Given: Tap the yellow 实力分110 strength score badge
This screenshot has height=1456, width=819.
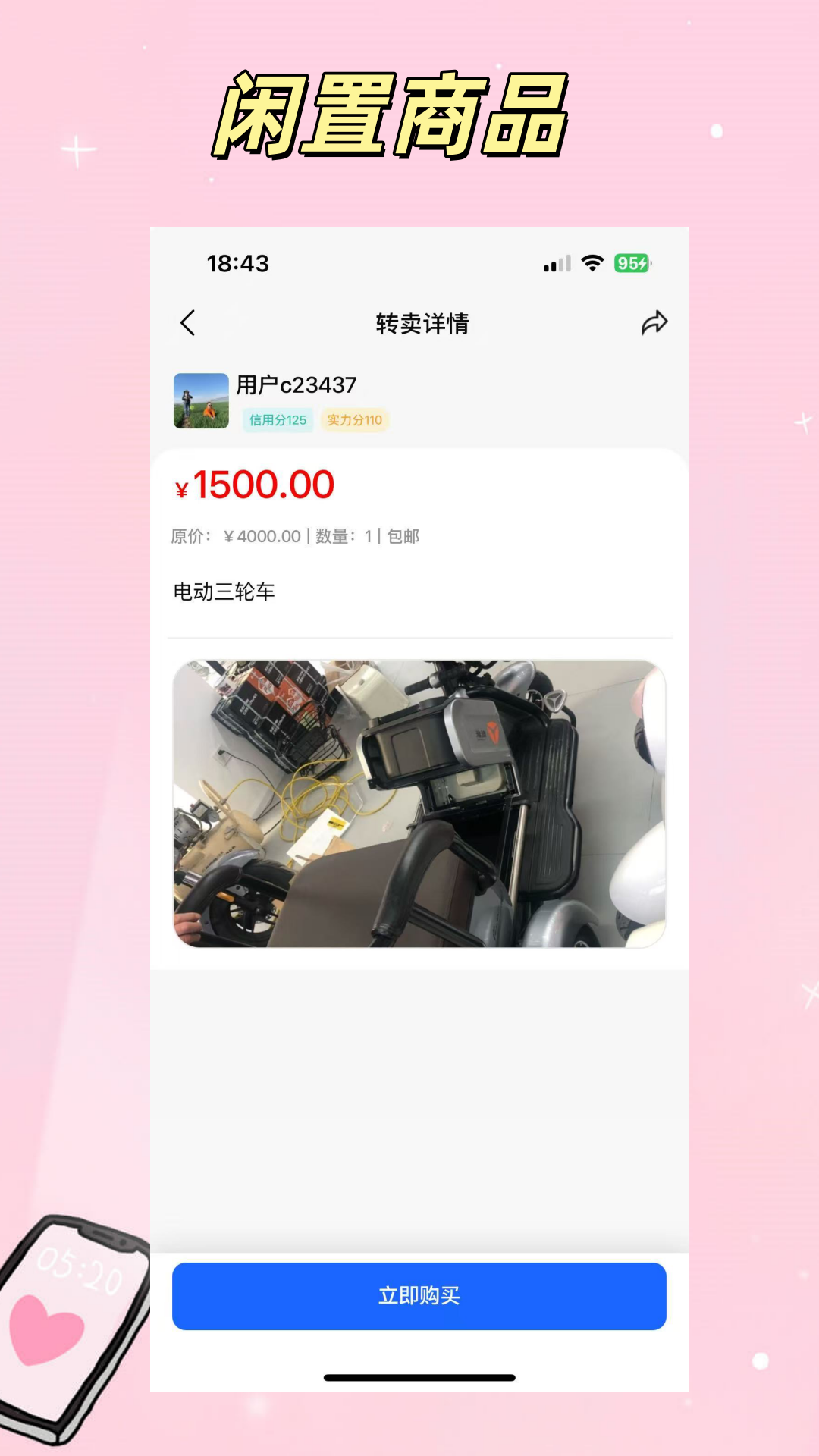Looking at the screenshot, I should point(354,419).
